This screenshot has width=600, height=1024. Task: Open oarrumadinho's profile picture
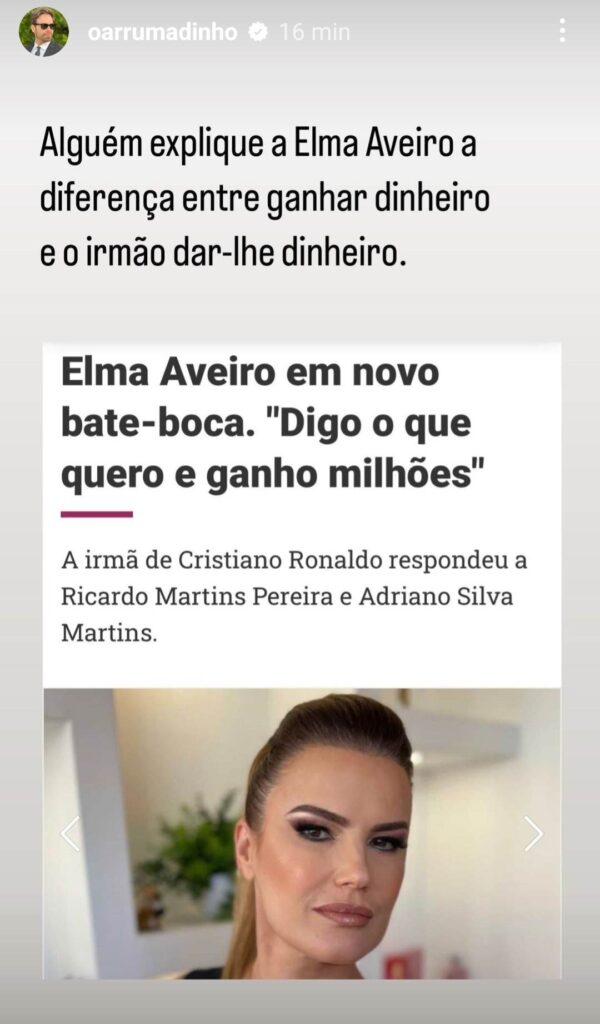tap(44, 32)
